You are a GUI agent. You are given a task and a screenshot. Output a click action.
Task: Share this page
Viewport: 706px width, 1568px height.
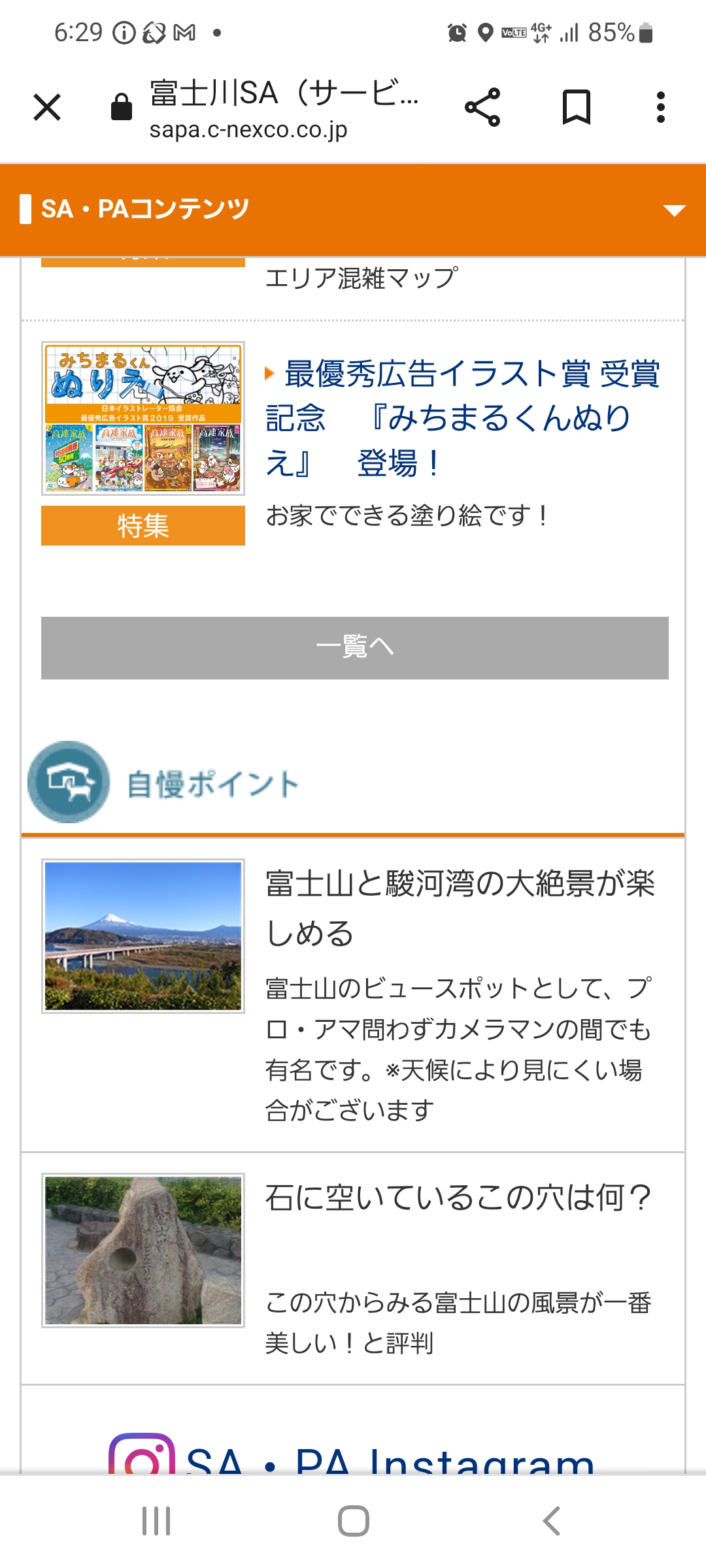click(482, 107)
